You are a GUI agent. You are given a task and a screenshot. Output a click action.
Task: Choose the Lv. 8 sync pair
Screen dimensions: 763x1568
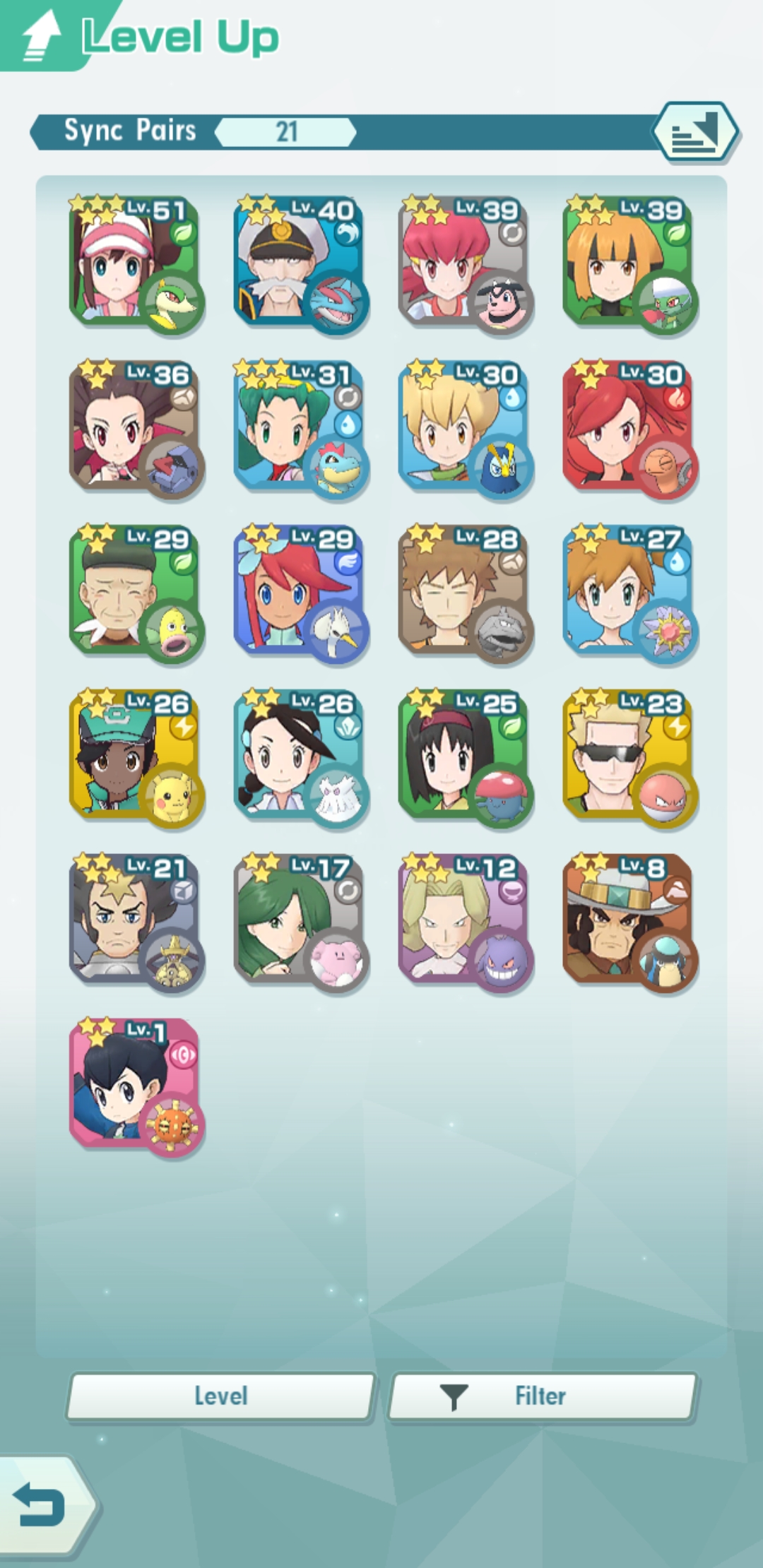tap(631, 922)
